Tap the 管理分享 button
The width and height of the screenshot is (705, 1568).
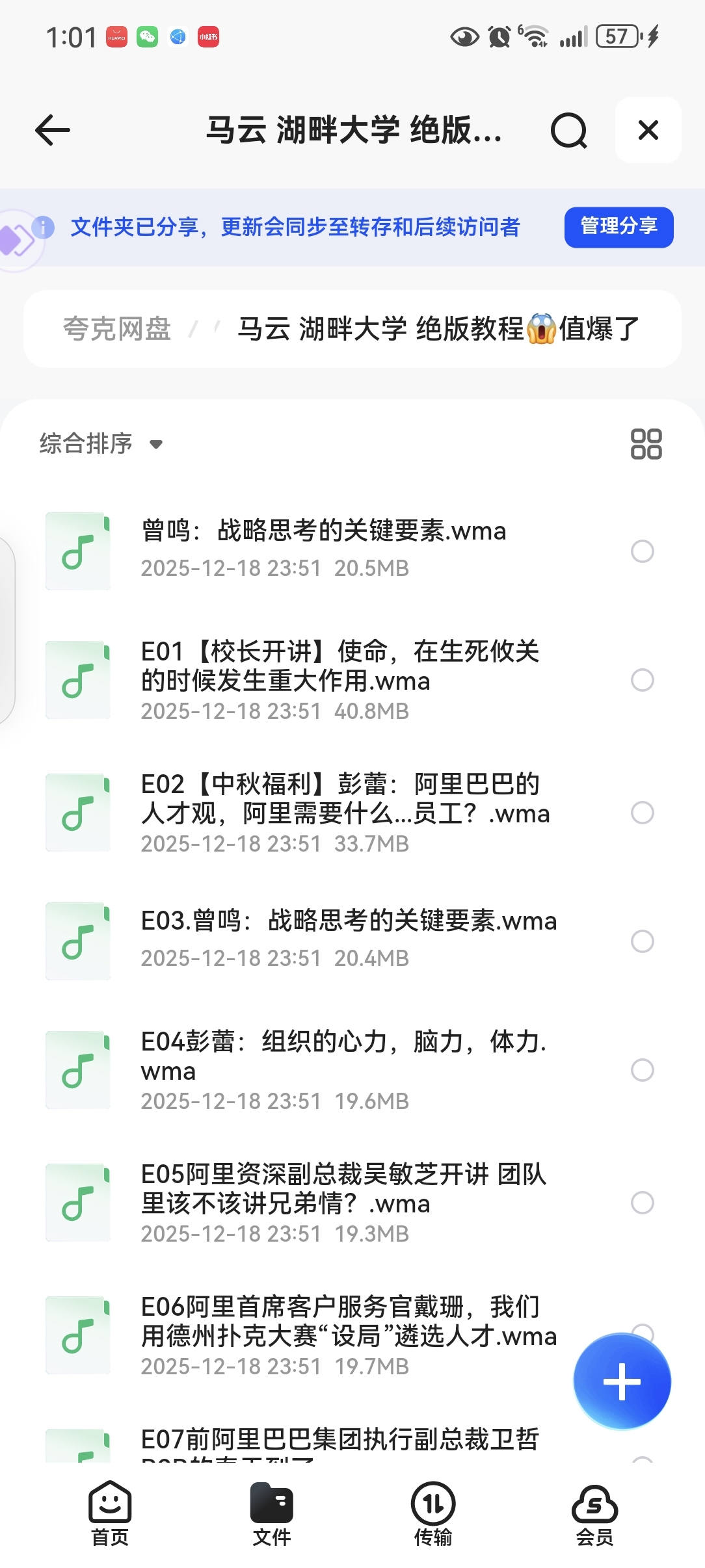[618, 227]
